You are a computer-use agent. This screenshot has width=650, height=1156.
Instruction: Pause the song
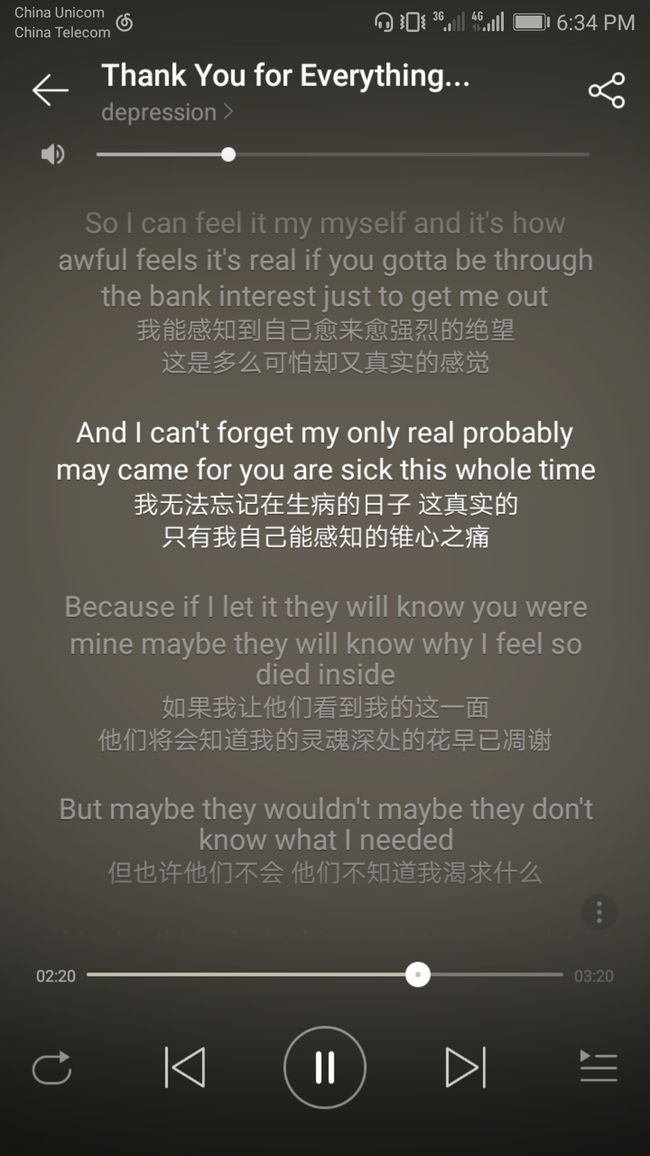(x=325, y=1067)
